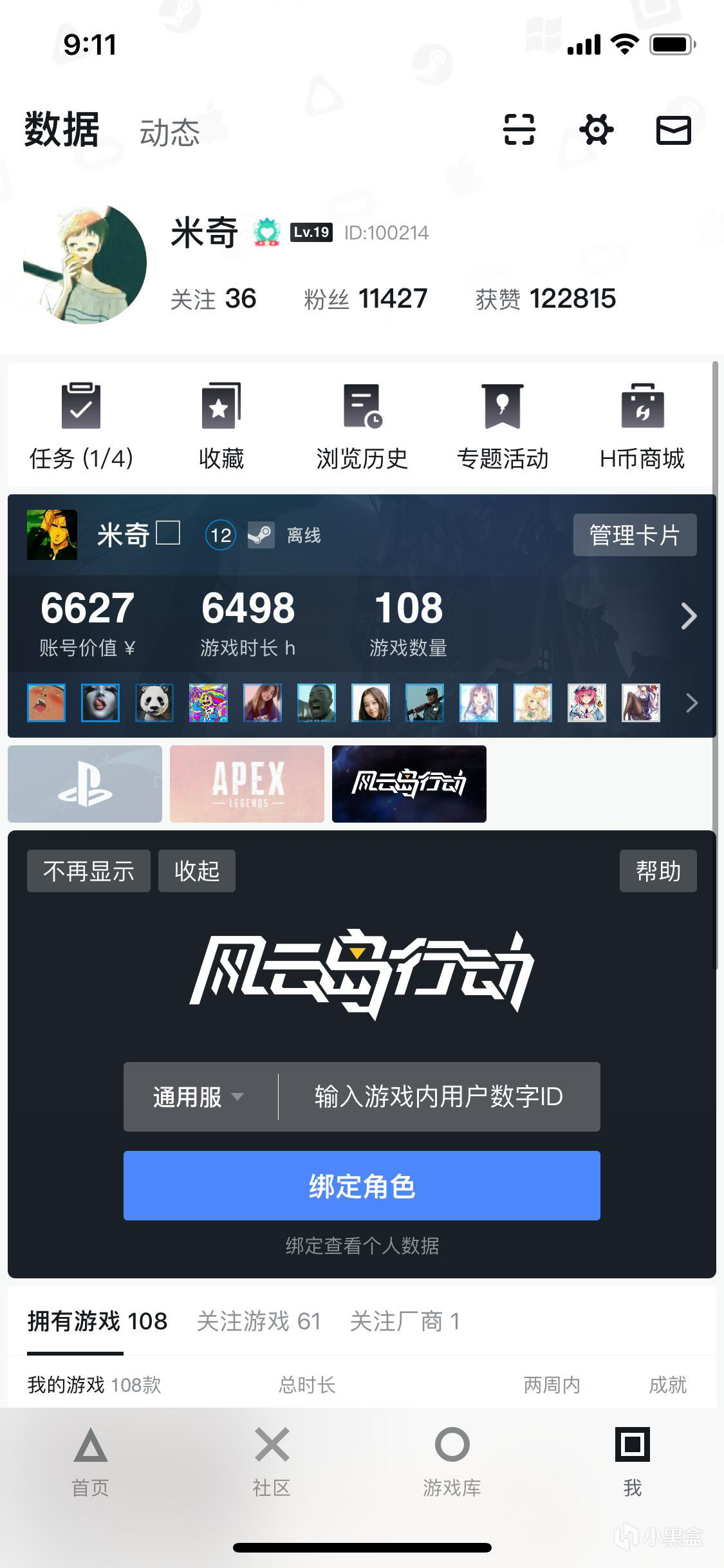The image size is (724, 1568).
Task: Select the APEX Legends card
Action: point(247,784)
